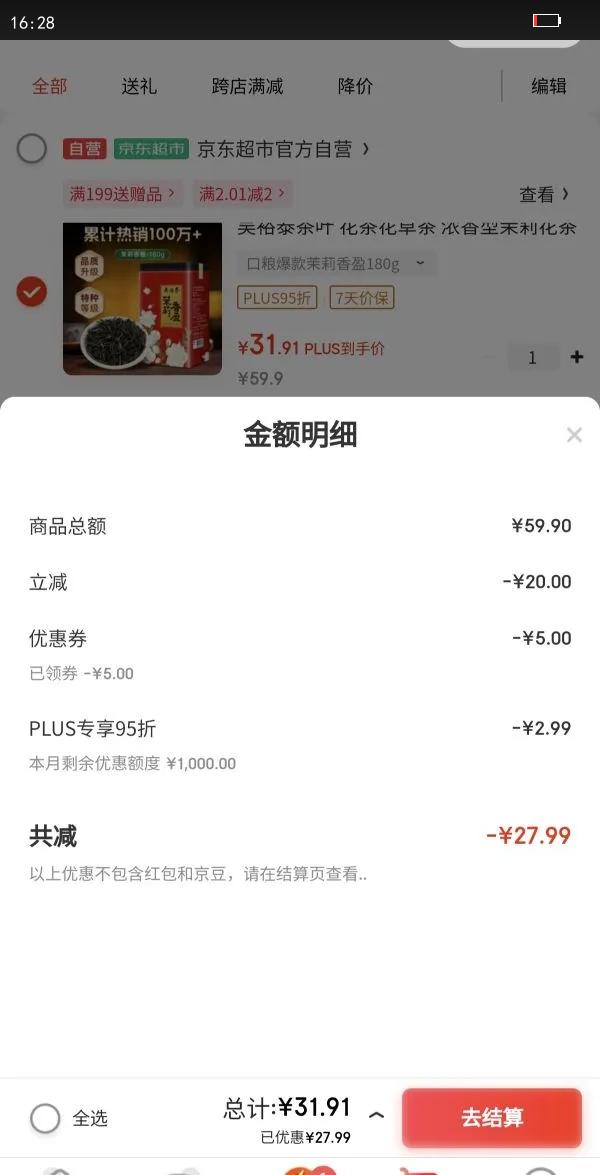Screen dimensions: 600x1175
Task: Increase the tea quantity with plus
Action: click(577, 357)
